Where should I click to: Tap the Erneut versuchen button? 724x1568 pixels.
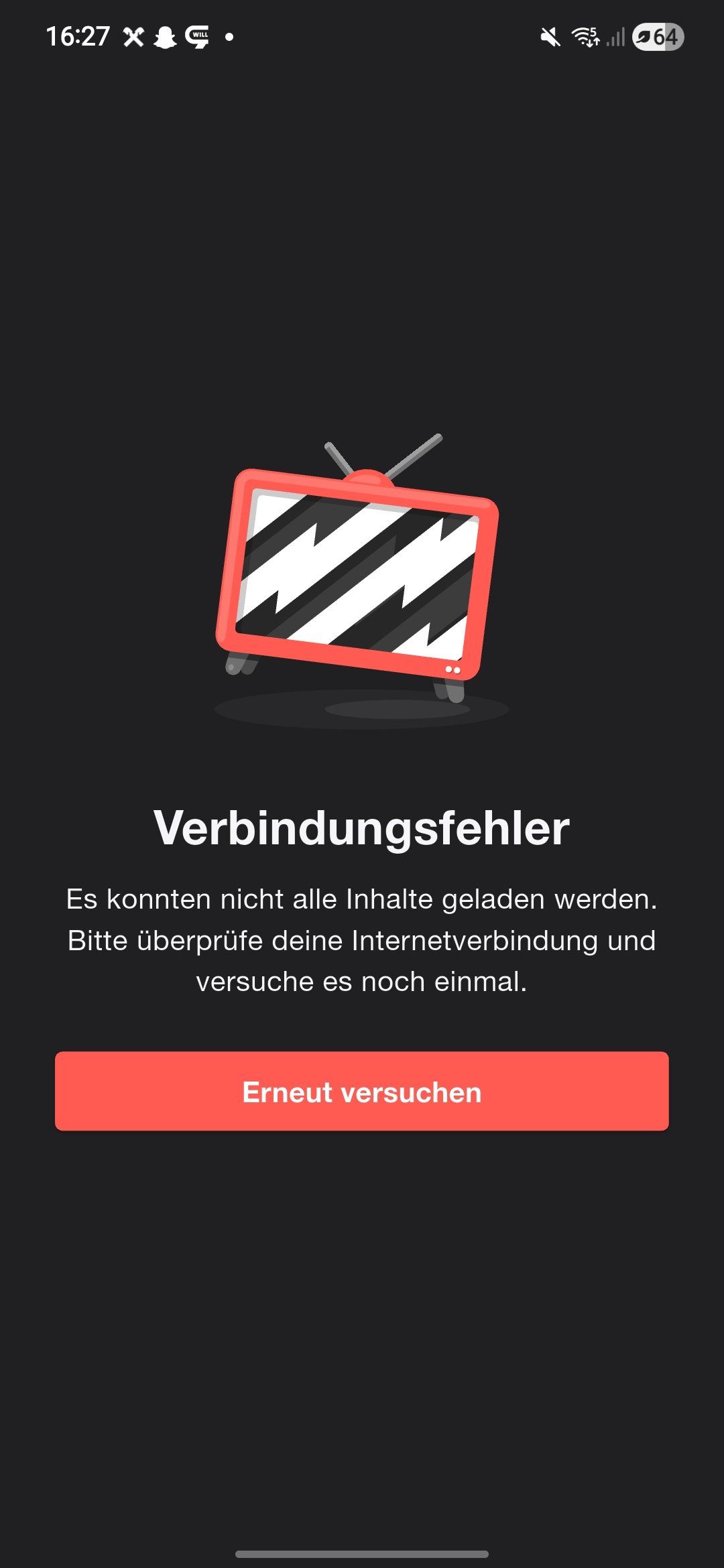pos(362,1092)
